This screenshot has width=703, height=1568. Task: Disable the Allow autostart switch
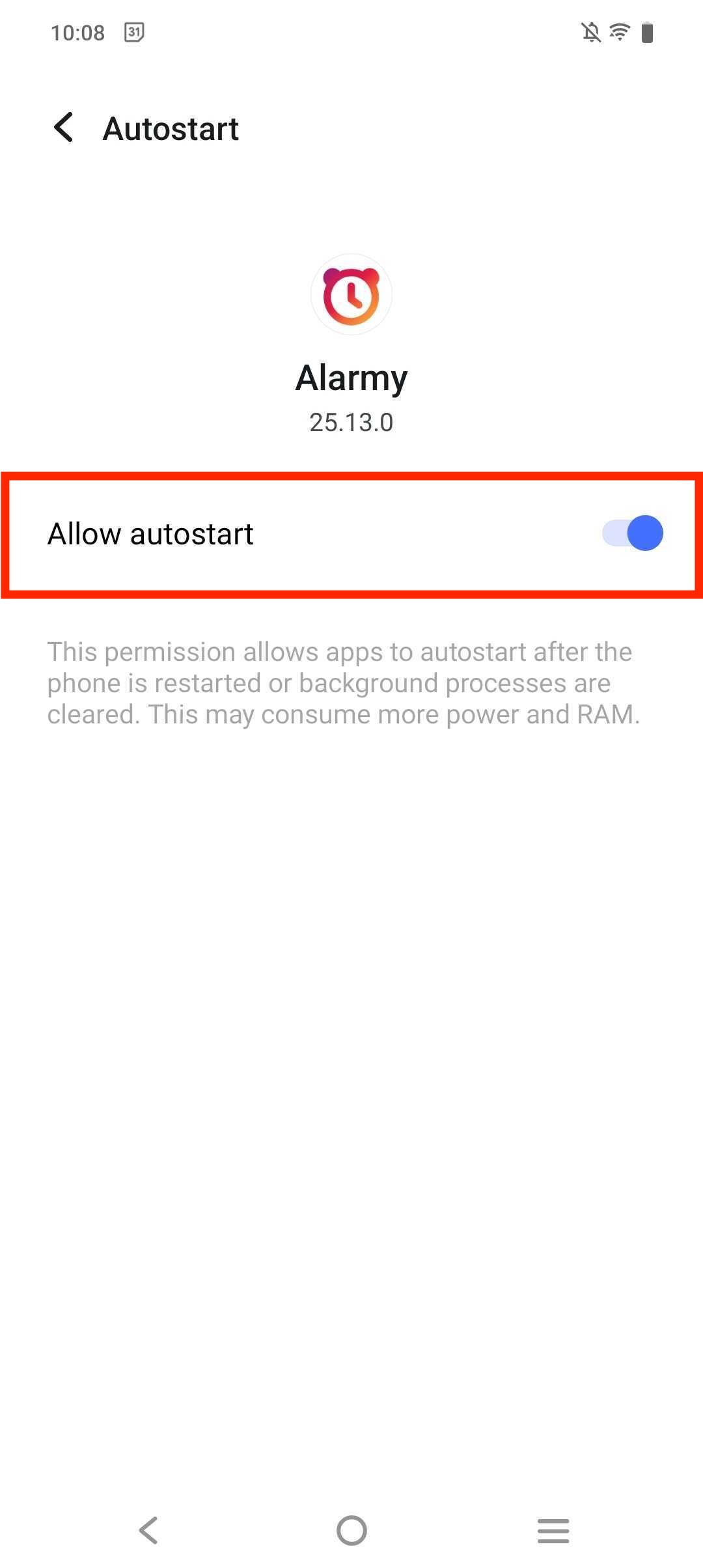tap(632, 533)
